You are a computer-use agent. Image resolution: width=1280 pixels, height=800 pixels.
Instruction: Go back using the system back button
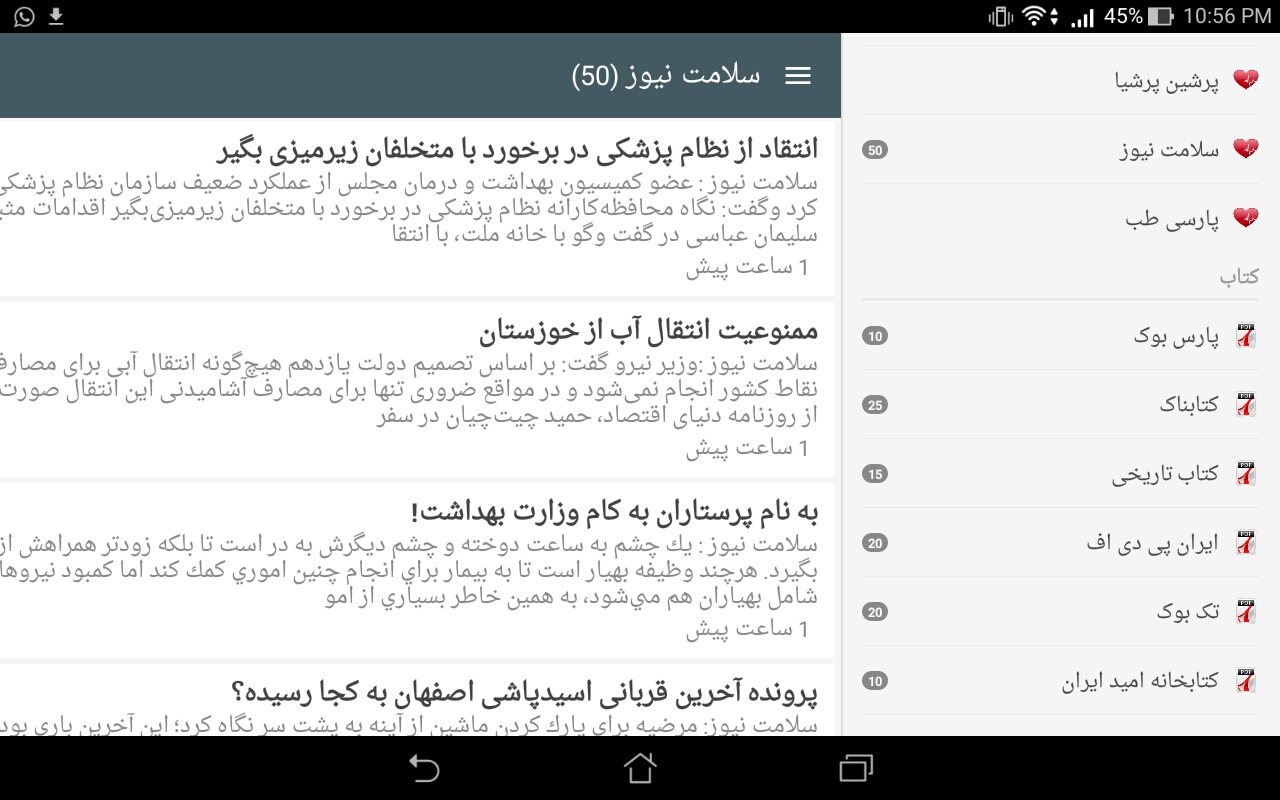pos(424,768)
